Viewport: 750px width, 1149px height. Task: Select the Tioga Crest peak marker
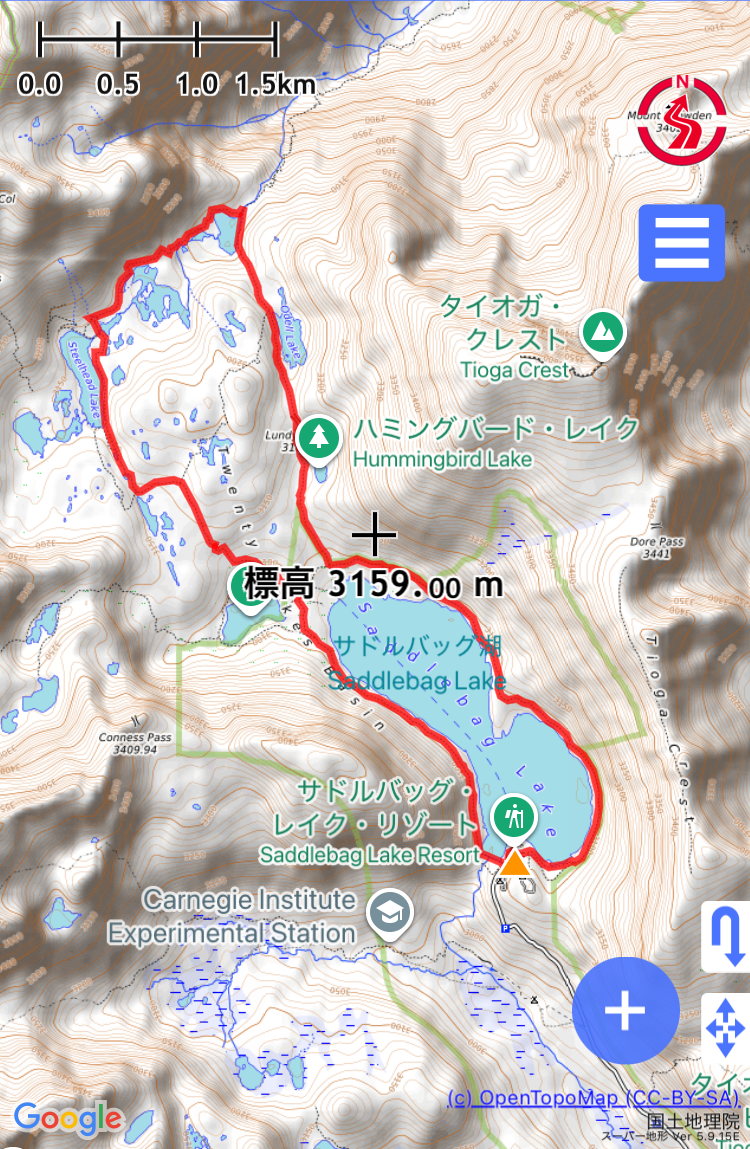pyautogui.click(x=602, y=331)
